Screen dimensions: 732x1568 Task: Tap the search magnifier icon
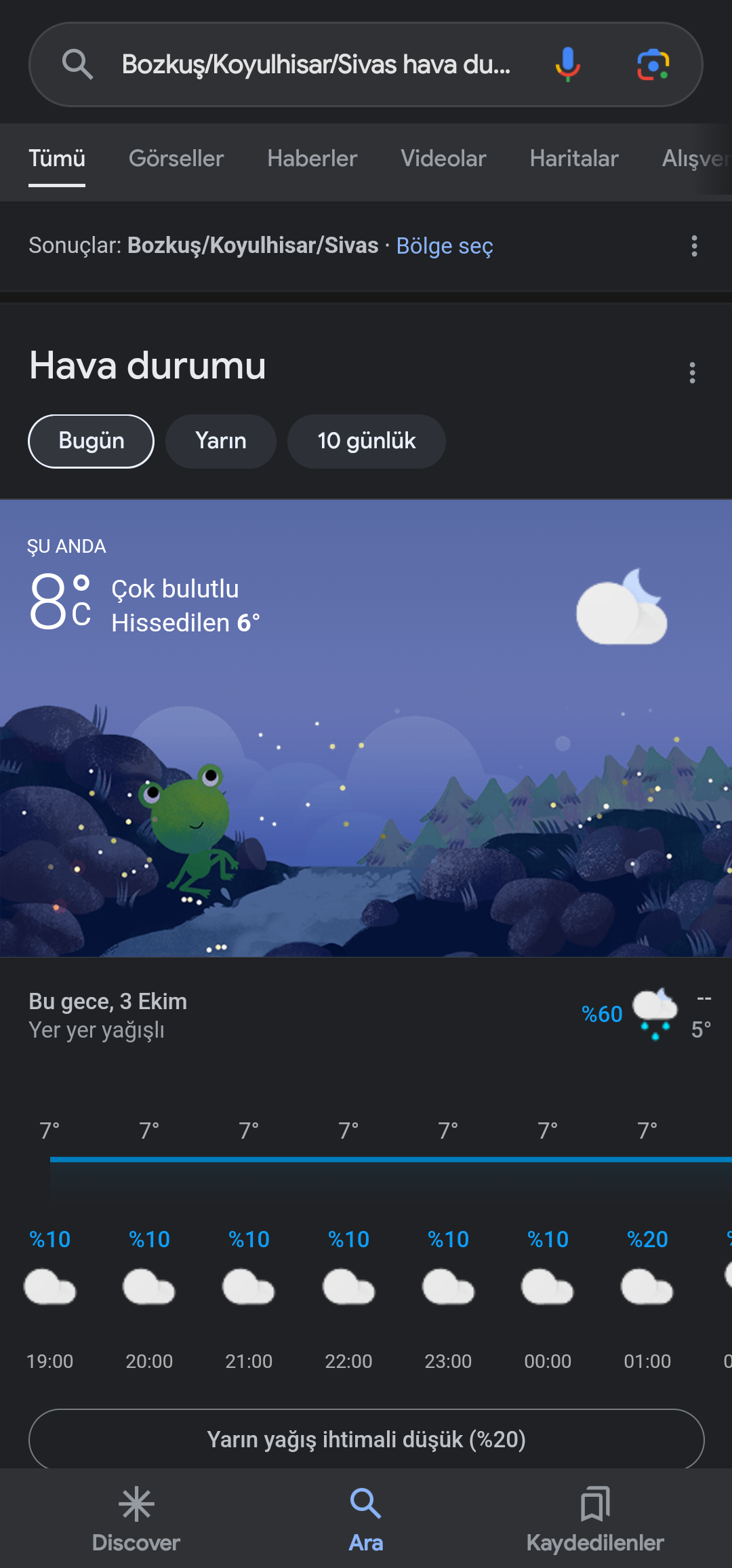(x=77, y=64)
